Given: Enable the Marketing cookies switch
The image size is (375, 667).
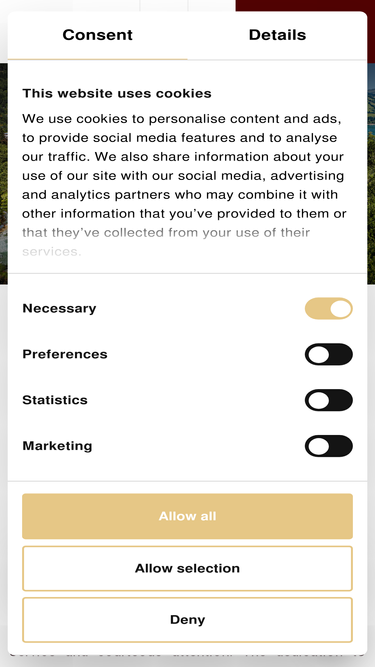Looking at the screenshot, I should pos(329,446).
